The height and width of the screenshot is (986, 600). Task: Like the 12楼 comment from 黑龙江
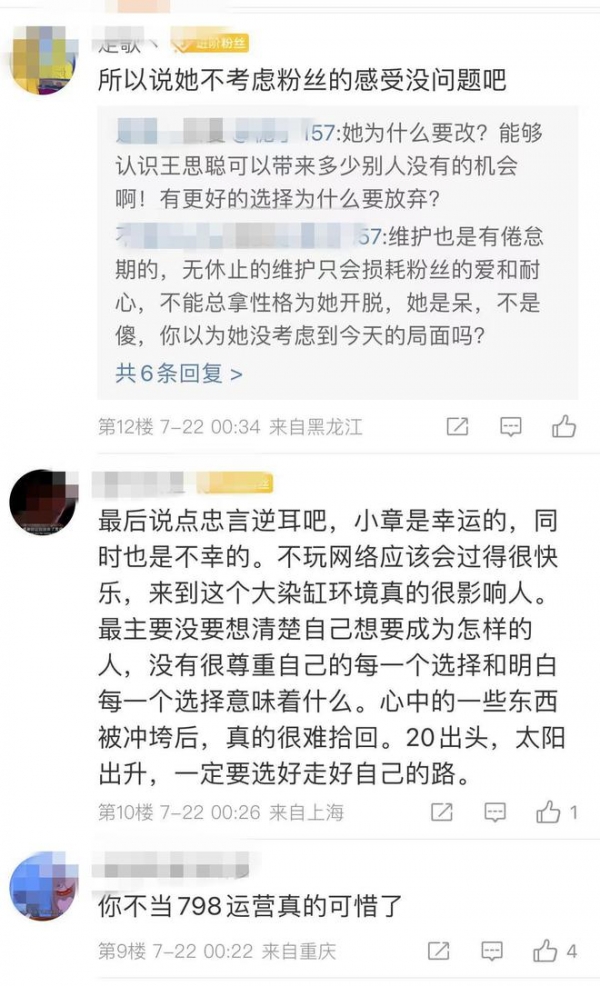click(x=564, y=427)
